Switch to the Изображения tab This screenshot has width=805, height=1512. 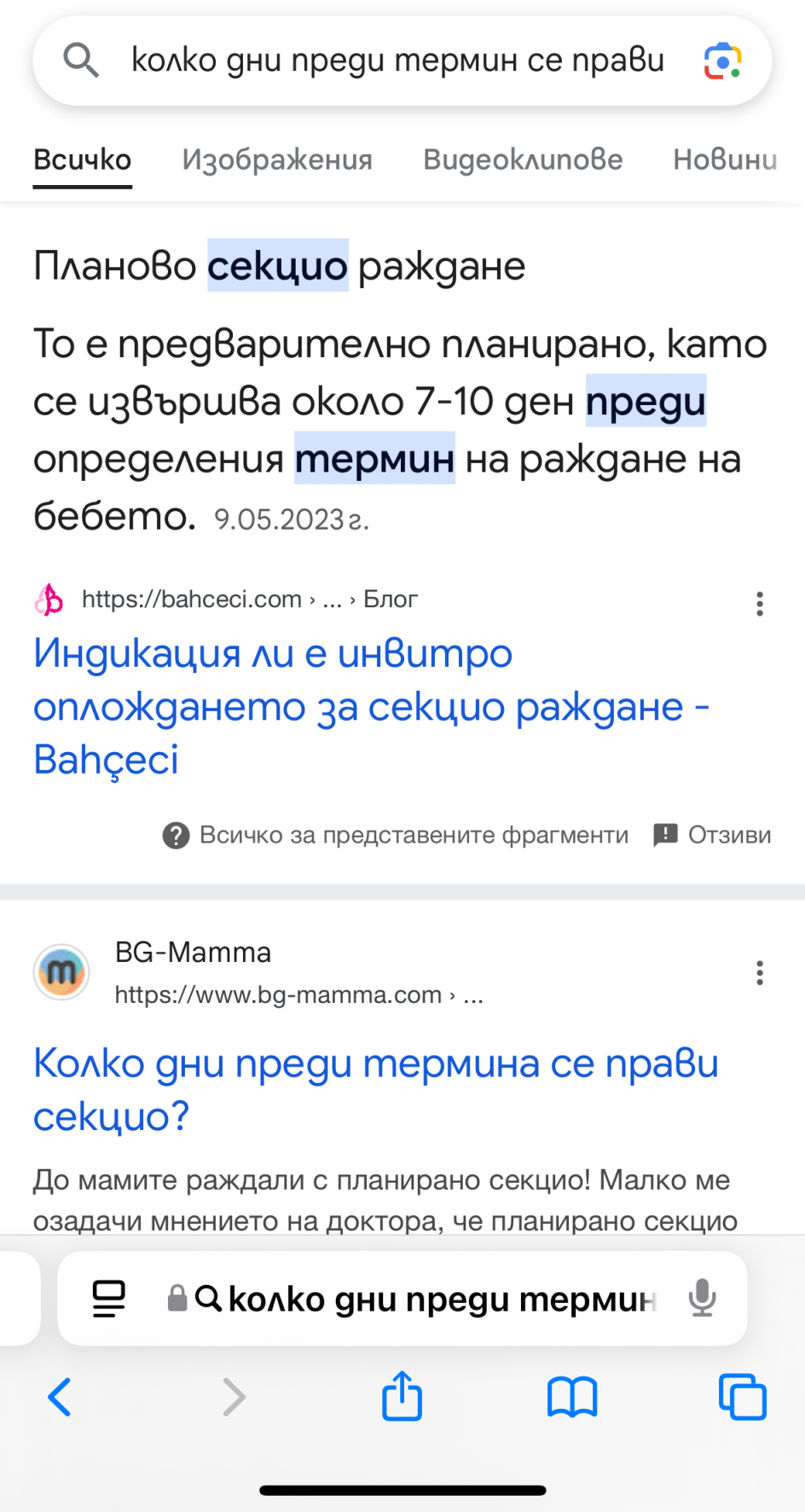coord(277,159)
